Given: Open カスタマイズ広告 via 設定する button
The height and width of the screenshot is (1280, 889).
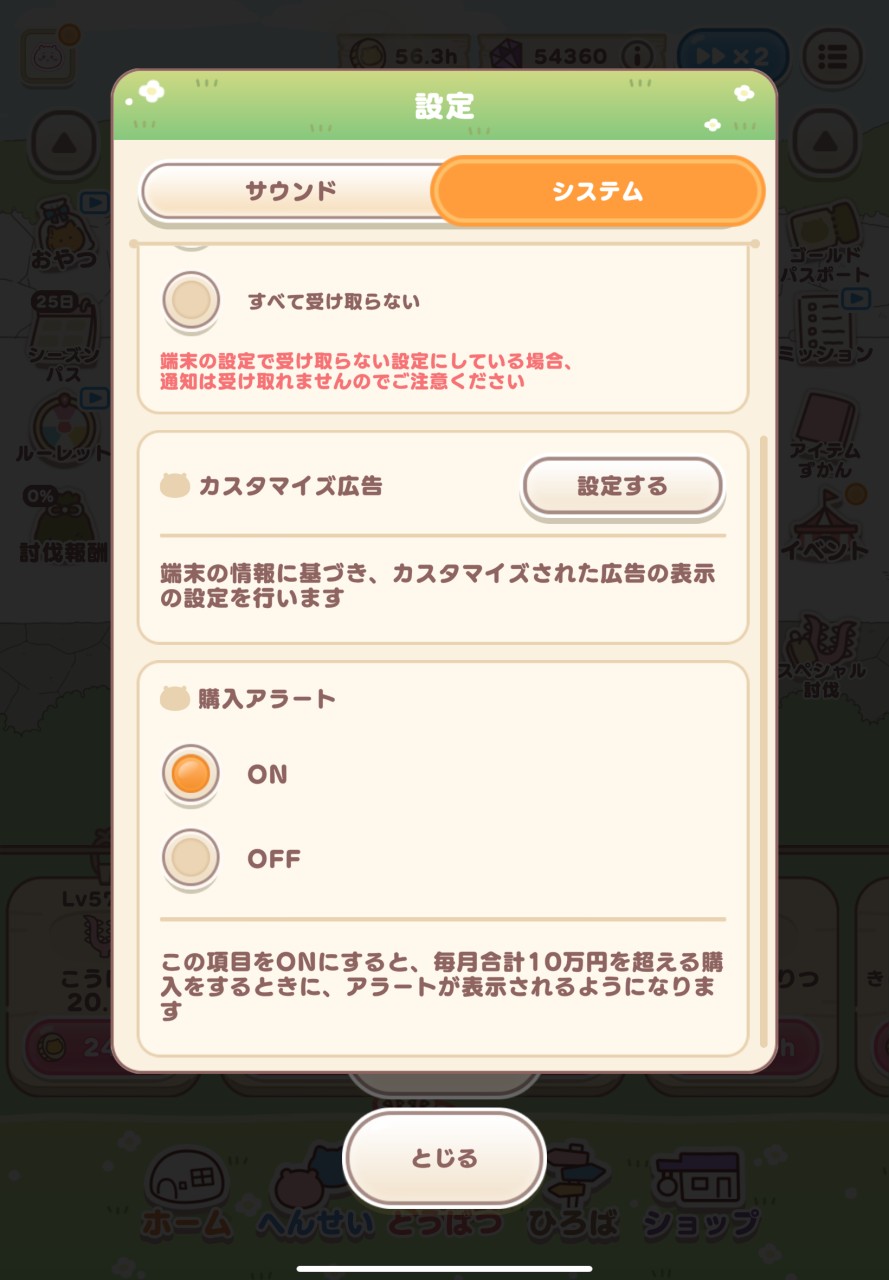Looking at the screenshot, I should pyautogui.click(x=621, y=487).
